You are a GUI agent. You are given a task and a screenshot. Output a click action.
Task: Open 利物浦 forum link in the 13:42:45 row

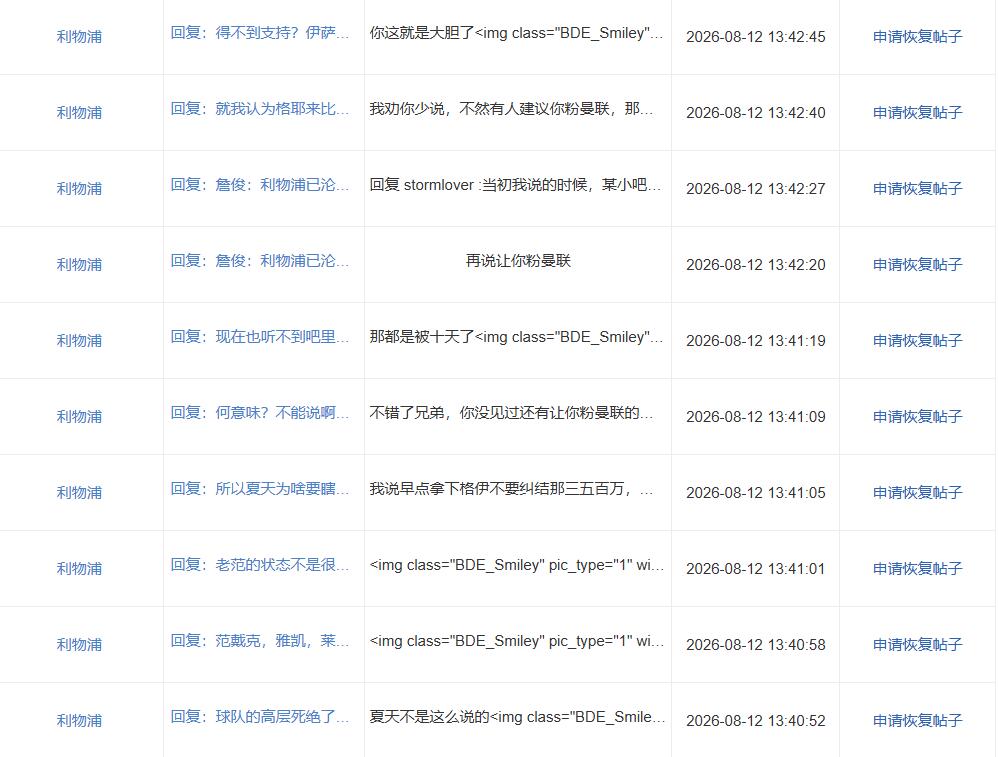click(79, 37)
